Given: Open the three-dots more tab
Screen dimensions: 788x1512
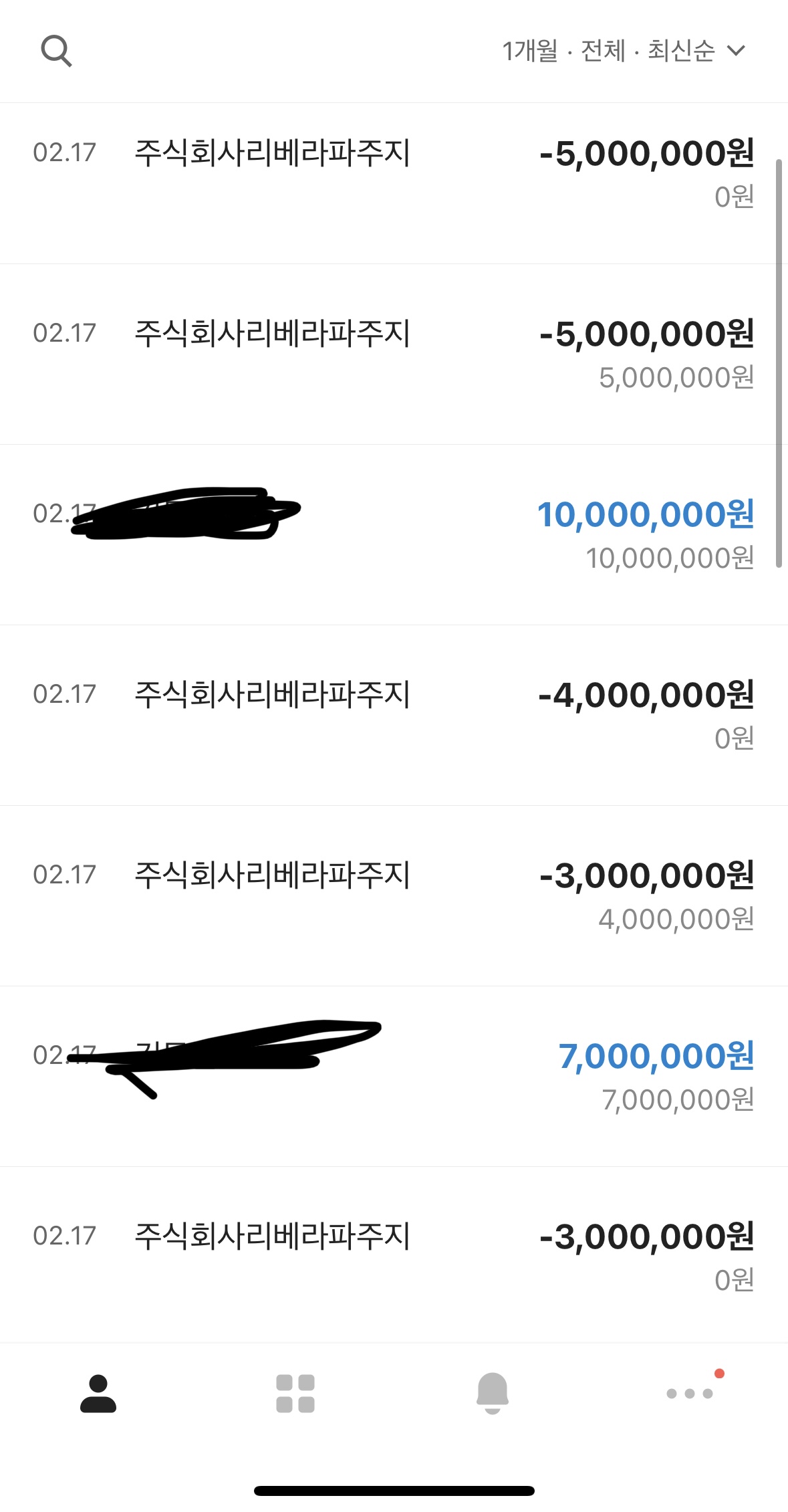Looking at the screenshot, I should pos(690,1394).
